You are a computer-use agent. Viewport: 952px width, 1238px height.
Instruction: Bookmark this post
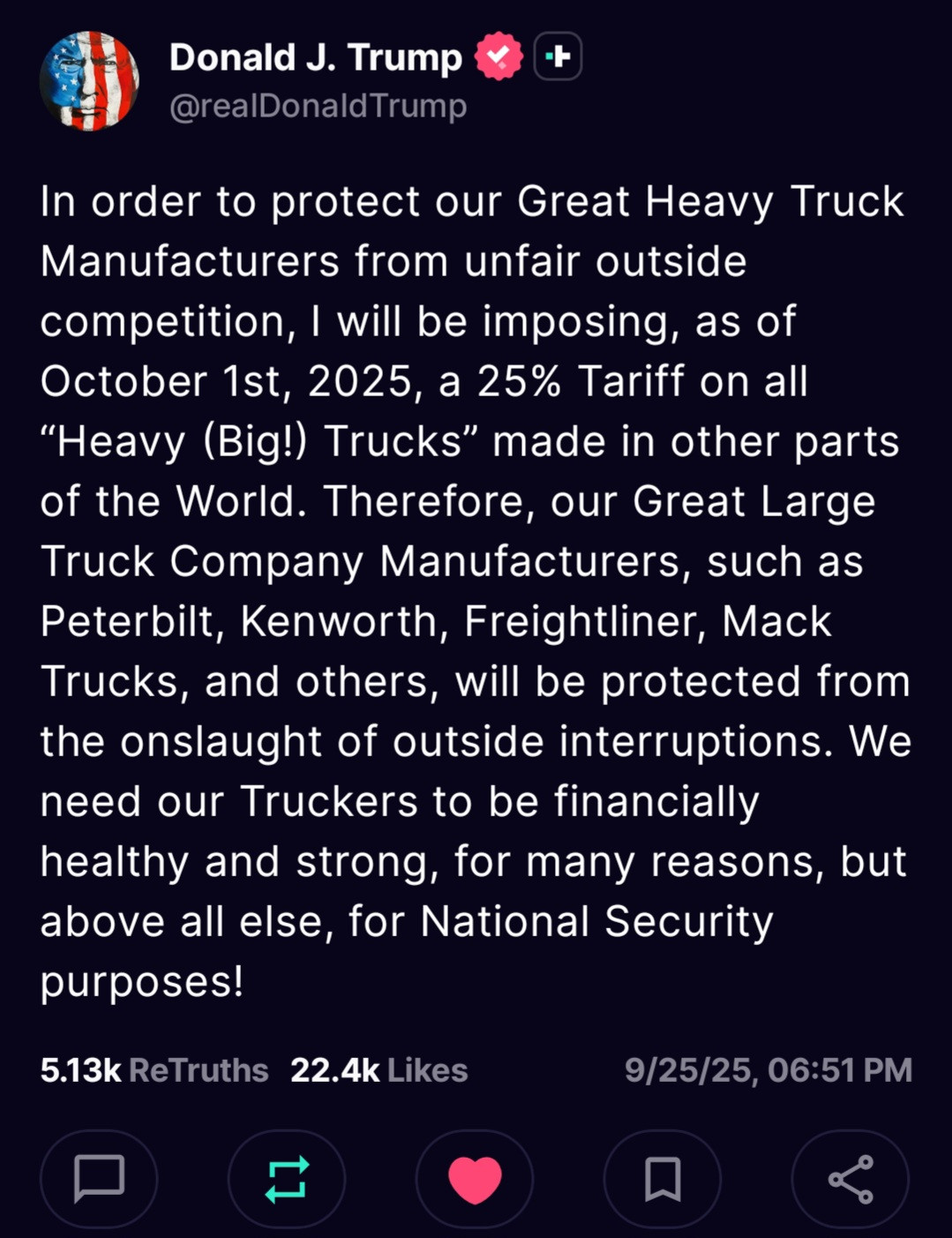click(x=663, y=1179)
